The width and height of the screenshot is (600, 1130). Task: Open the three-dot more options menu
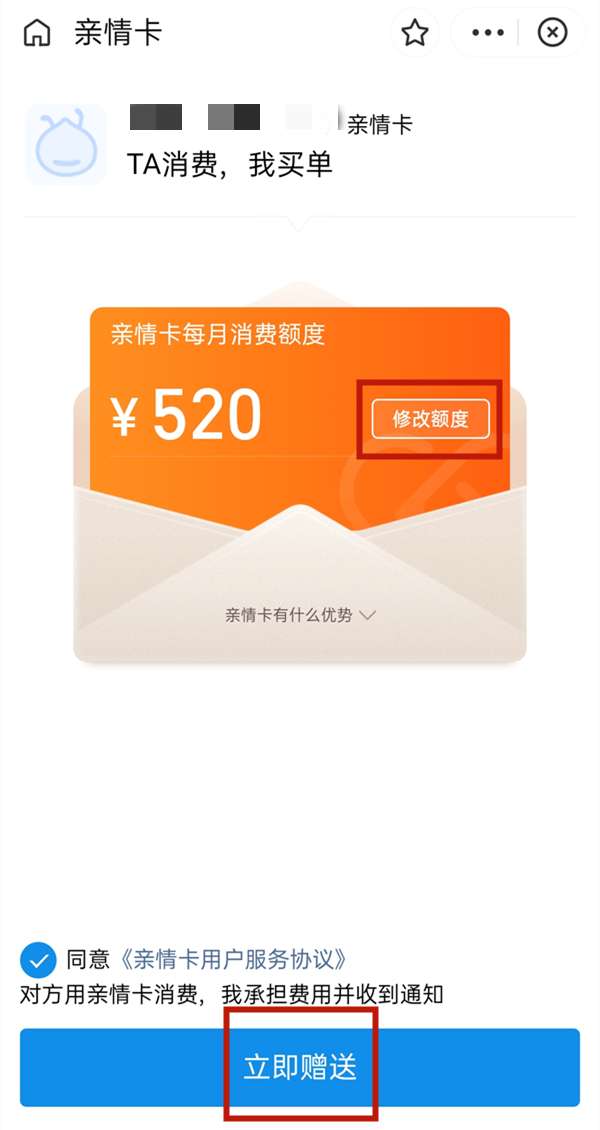(488, 33)
